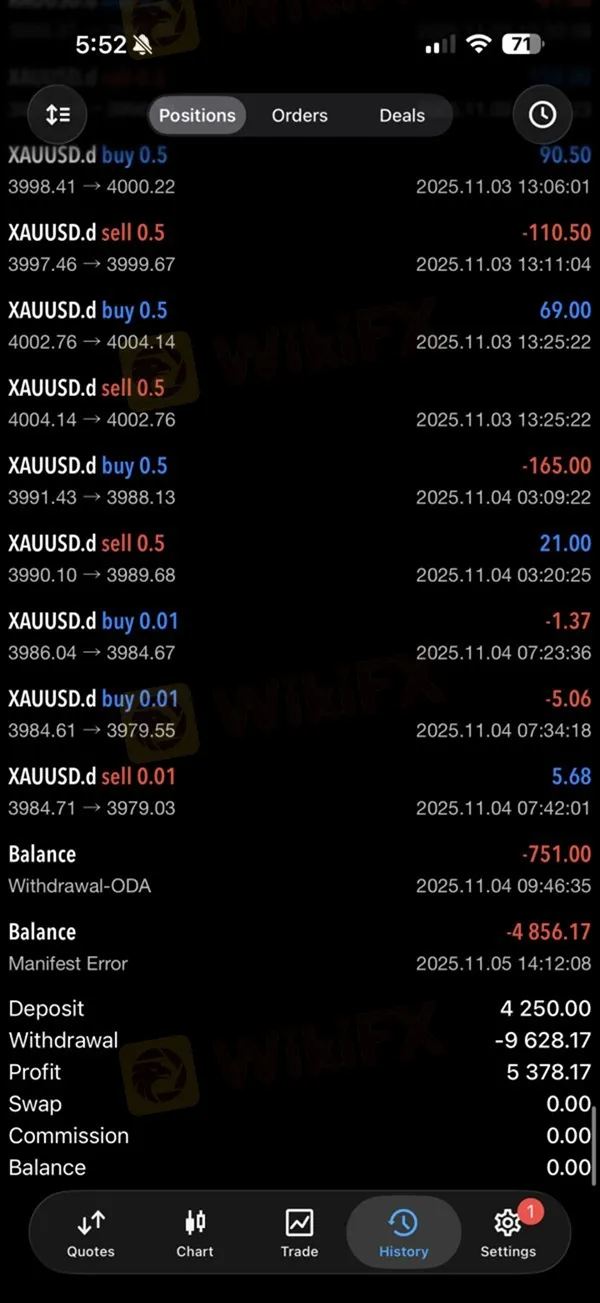This screenshot has width=600, height=1303.
Task: Open the Manifest Error balance entry
Action: click(x=299, y=947)
